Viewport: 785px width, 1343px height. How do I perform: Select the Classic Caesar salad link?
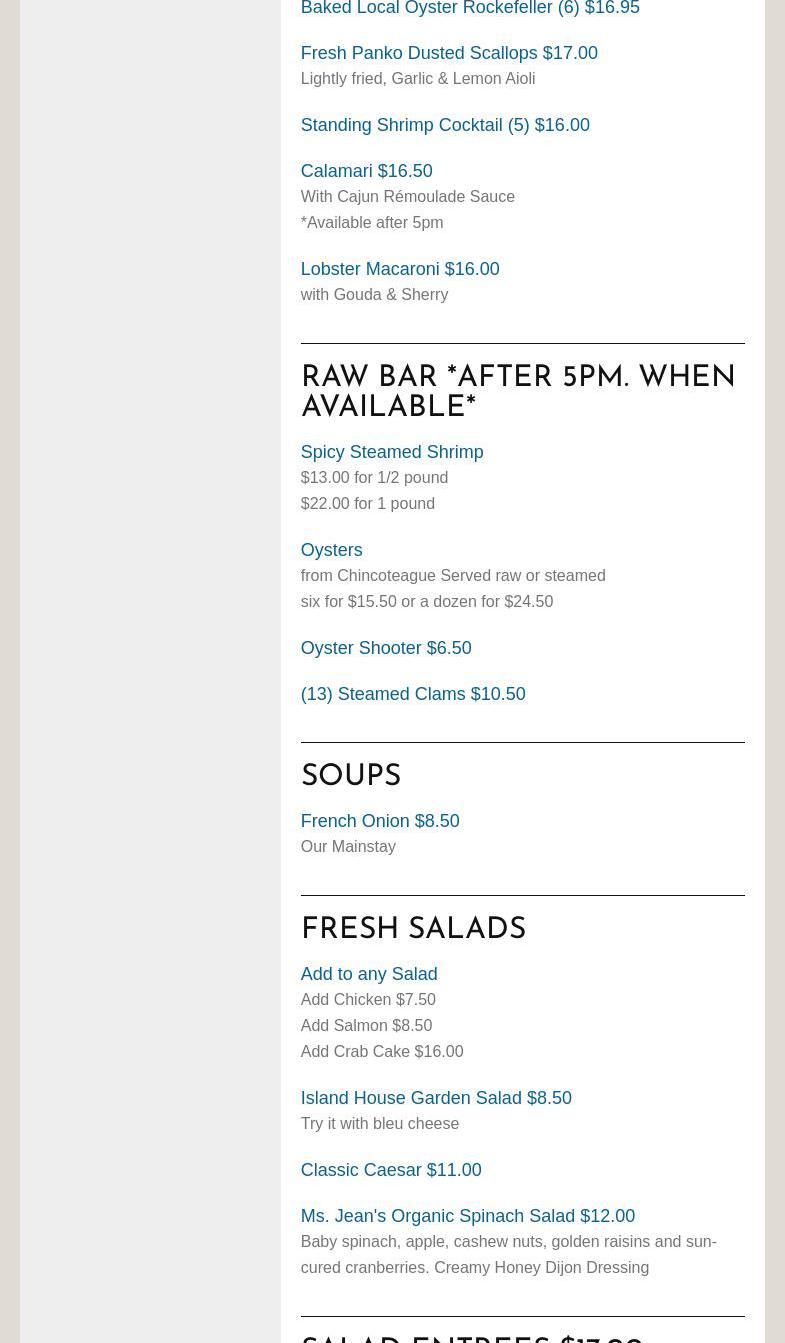click(x=390, y=1170)
